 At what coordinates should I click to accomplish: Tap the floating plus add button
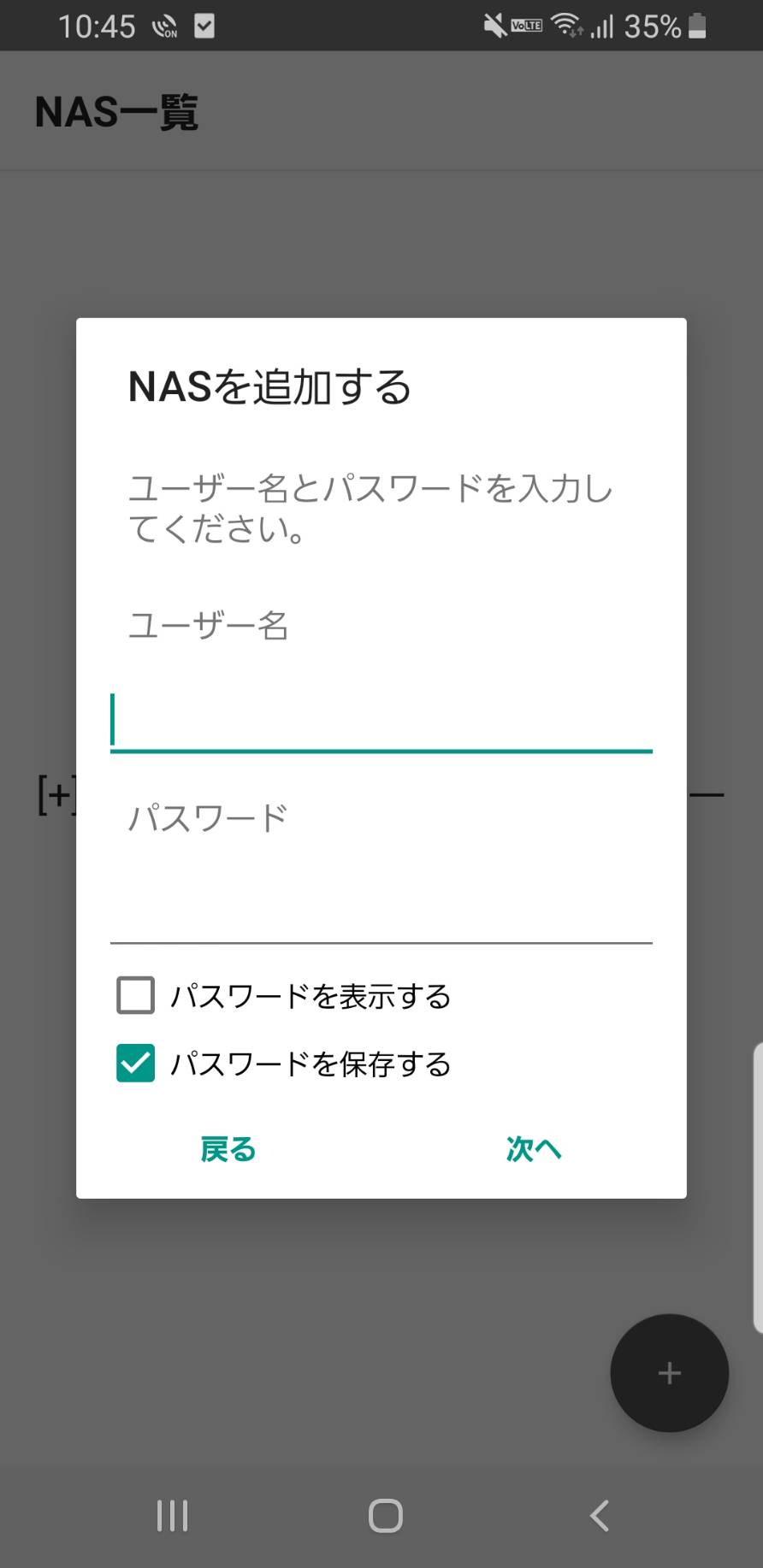pos(669,1373)
